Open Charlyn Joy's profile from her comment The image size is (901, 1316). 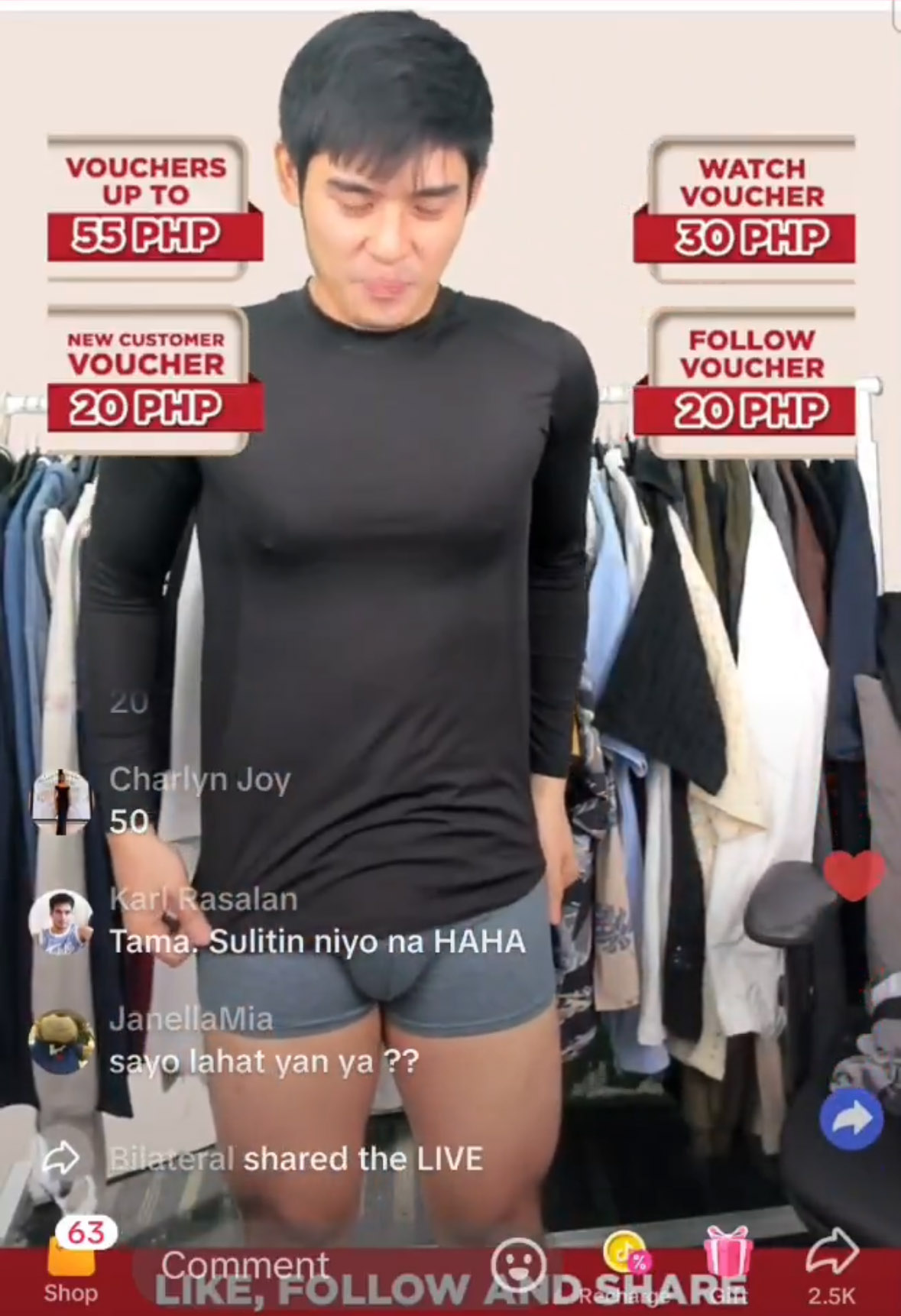[x=61, y=802]
